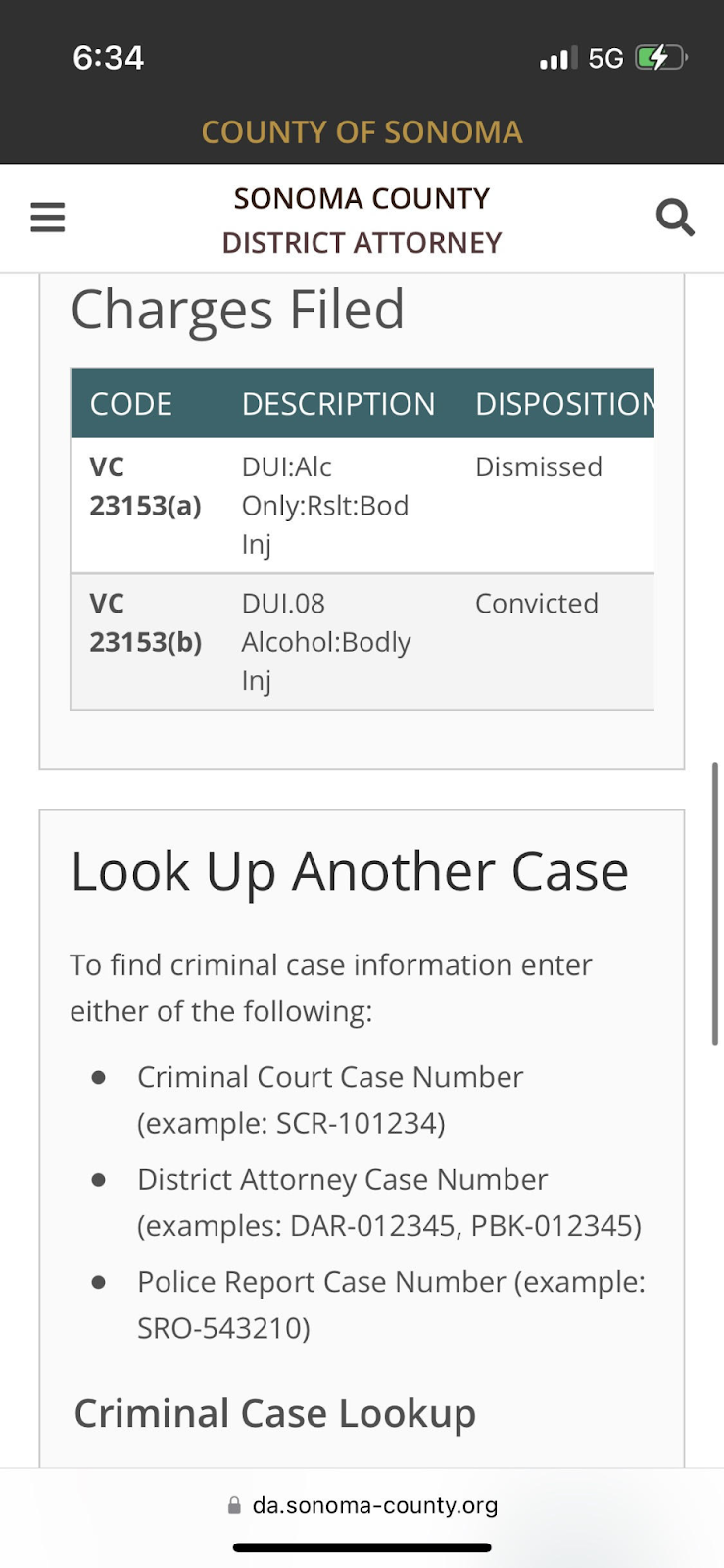Tap the County of Sonoma header link
The image size is (724, 1568).
(362, 132)
